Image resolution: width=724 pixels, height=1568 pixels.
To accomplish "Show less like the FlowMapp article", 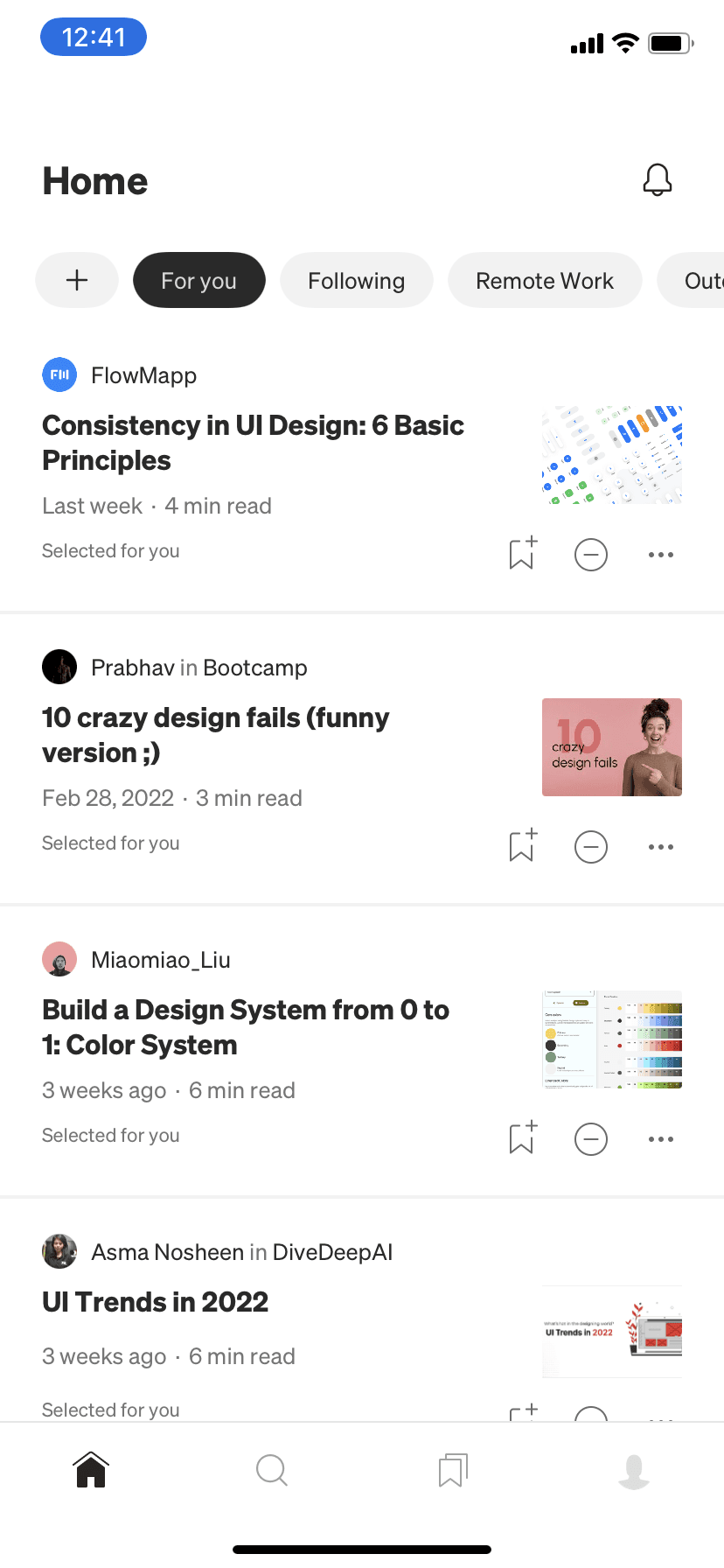I will point(591,555).
